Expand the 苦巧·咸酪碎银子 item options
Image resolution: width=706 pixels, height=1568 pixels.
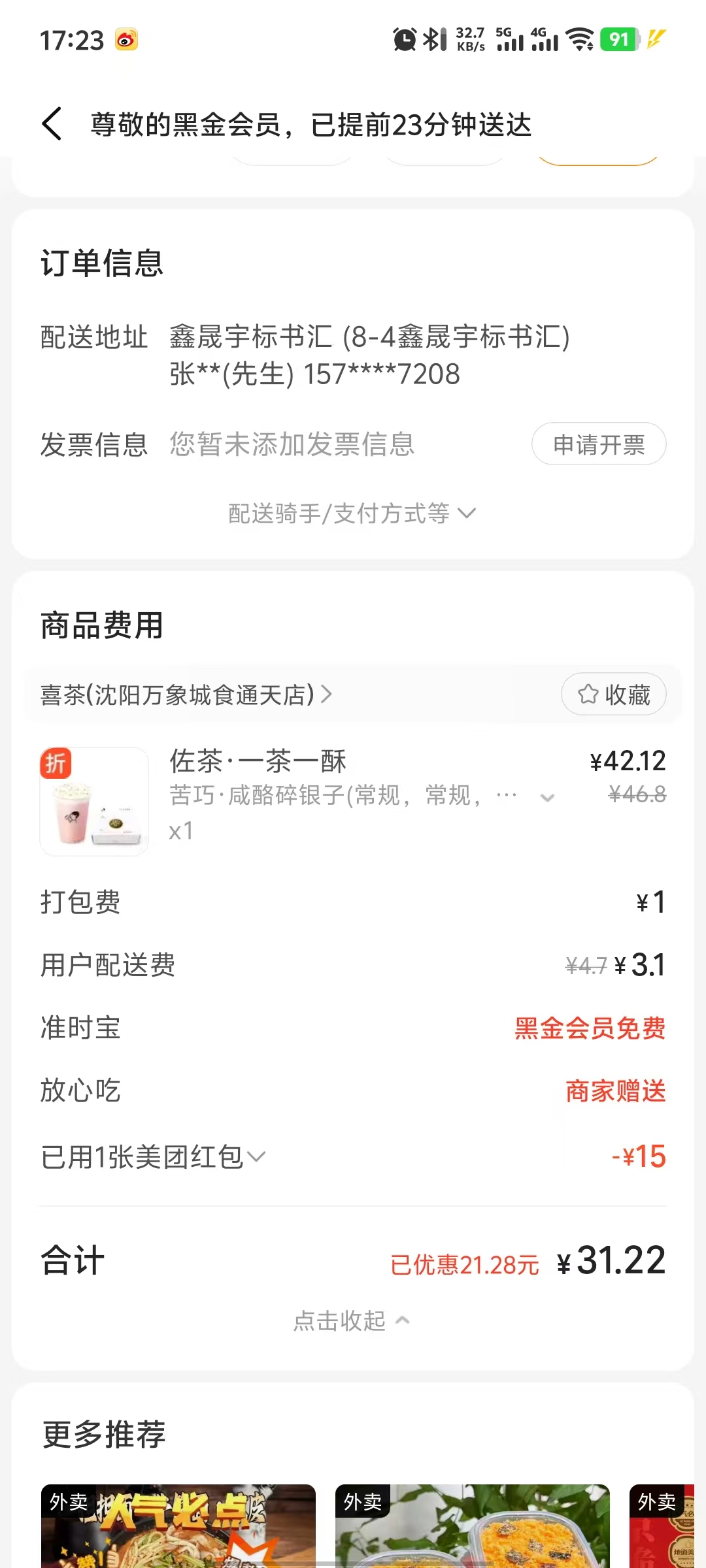(548, 797)
